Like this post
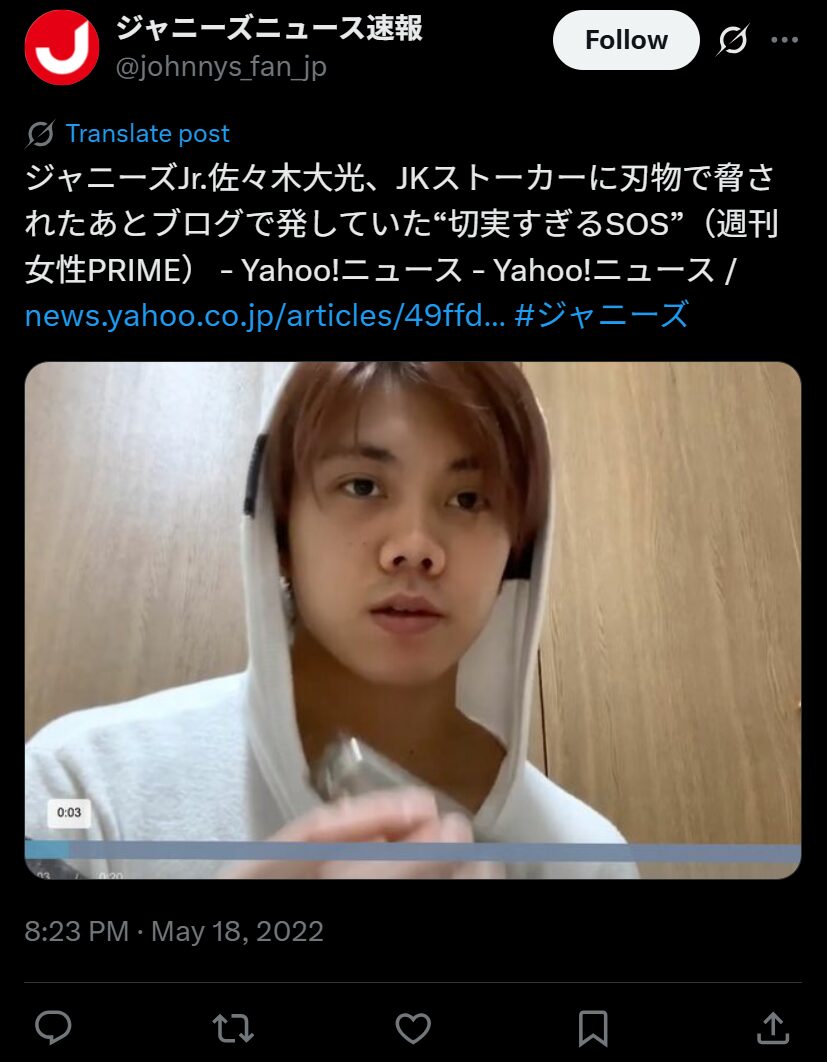The image size is (827, 1062). pyautogui.click(x=413, y=1027)
